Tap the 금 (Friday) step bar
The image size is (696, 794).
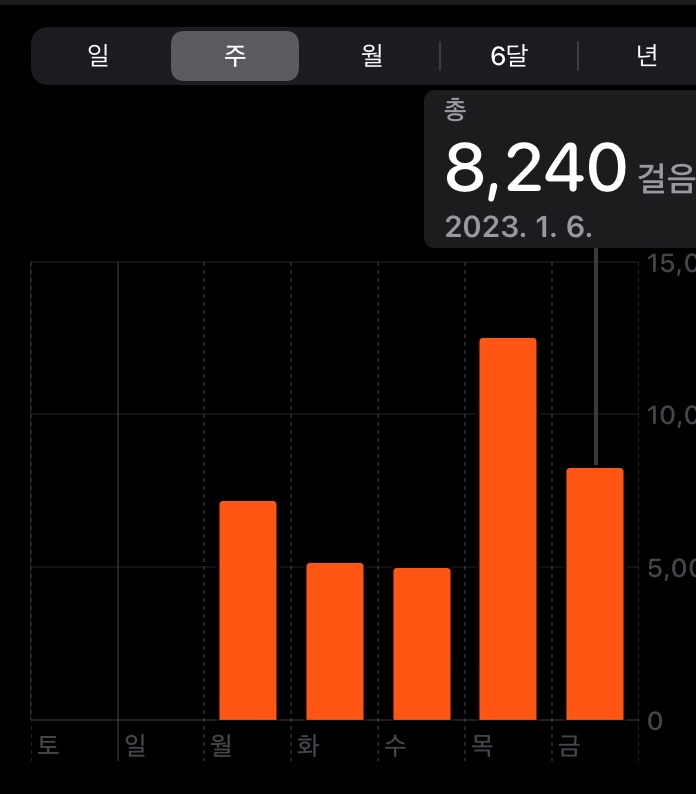(x=595, y=594)
